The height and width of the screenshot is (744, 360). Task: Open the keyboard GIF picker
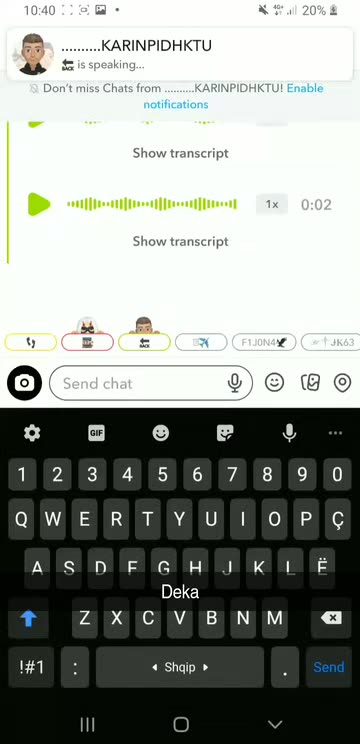(x=96, y=433)
